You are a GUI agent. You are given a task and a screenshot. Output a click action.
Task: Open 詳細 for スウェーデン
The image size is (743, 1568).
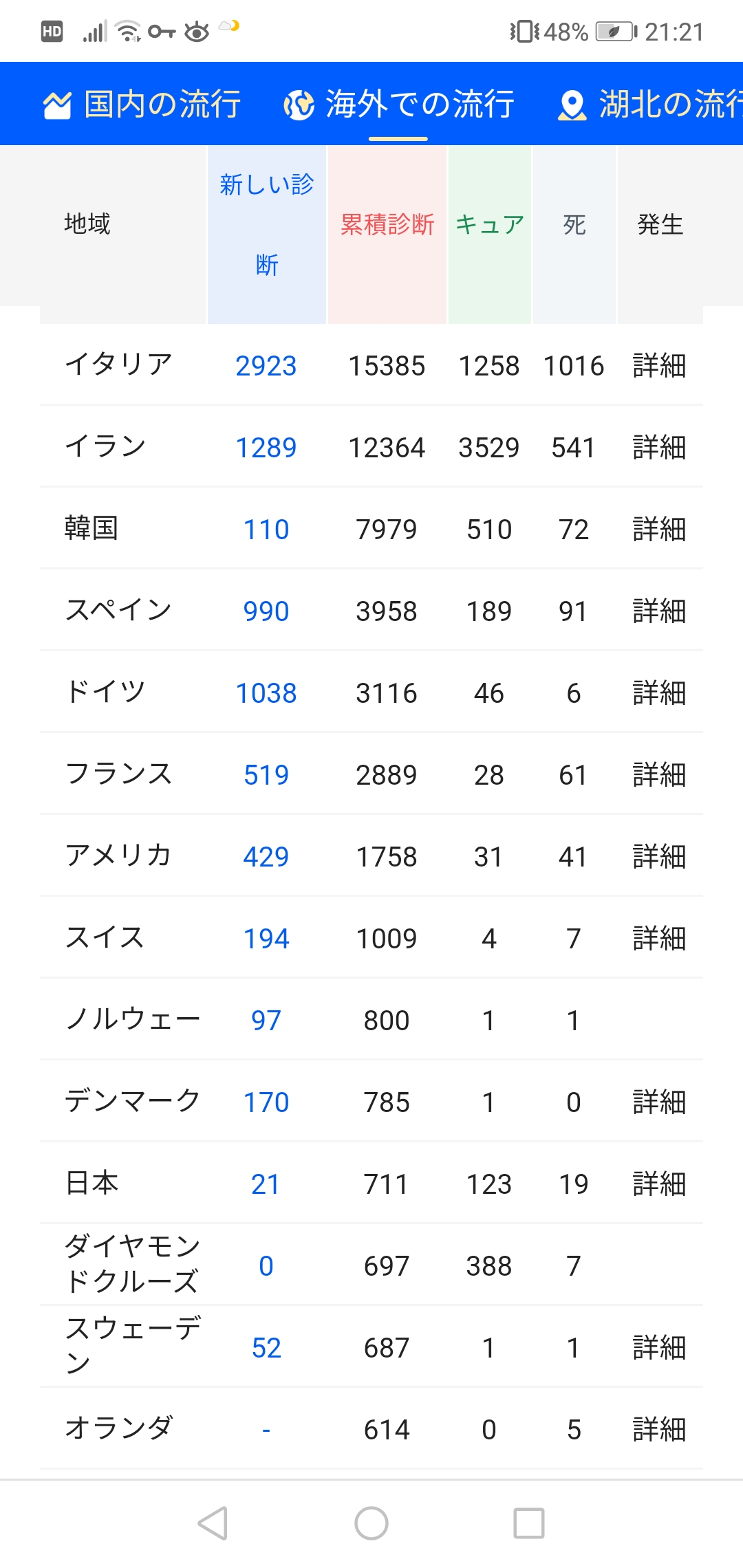659,1348
